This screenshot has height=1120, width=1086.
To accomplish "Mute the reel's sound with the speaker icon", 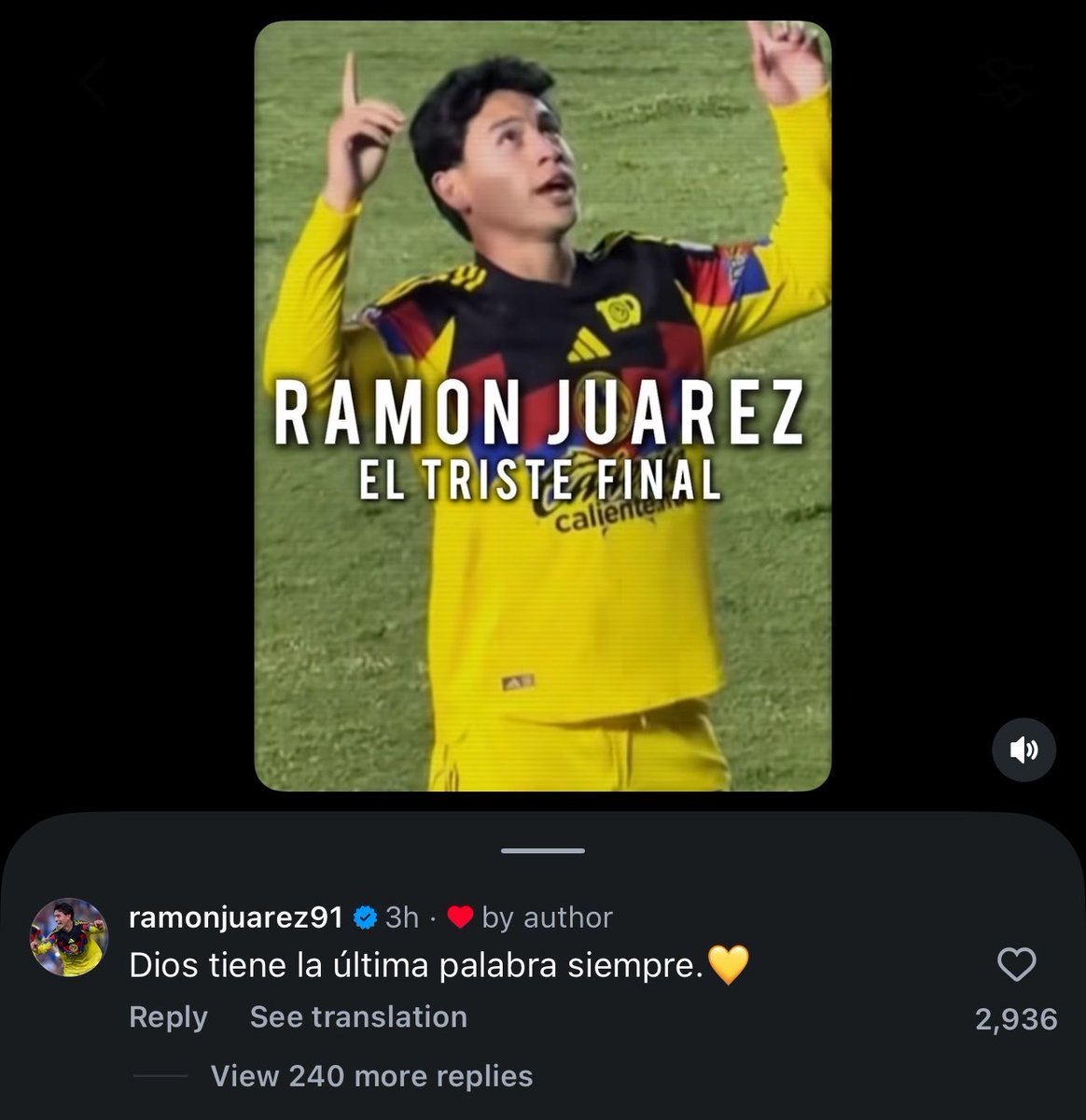I will pyautogui.click(x=1023, y=749).
